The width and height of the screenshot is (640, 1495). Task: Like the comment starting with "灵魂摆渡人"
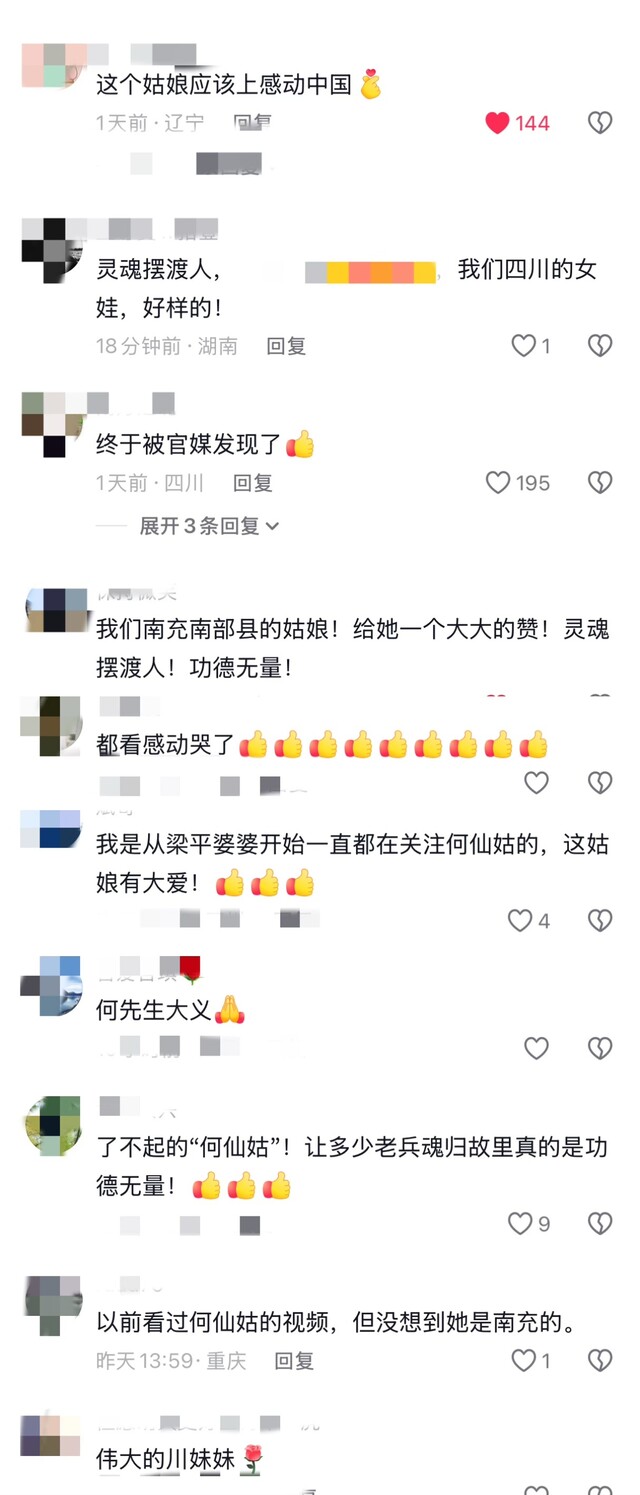point(524,346)
